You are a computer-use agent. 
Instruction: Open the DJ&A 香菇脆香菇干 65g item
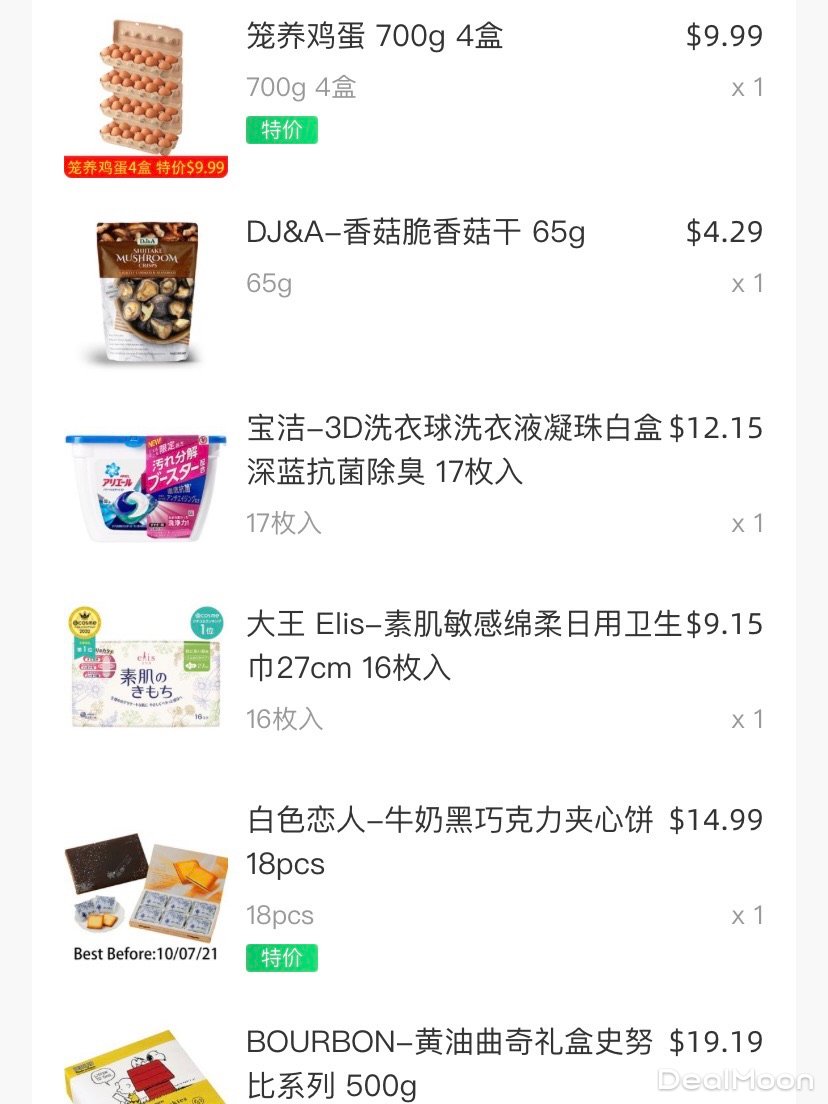[415, 233]
